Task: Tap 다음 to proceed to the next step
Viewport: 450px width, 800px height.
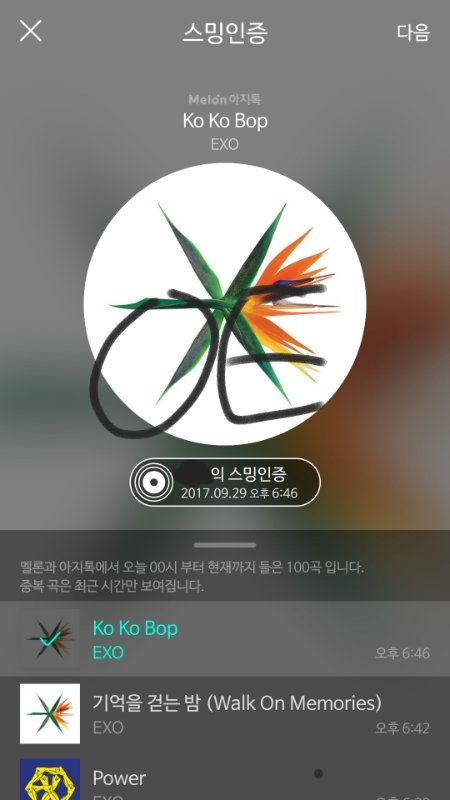Action: point(413,33)
